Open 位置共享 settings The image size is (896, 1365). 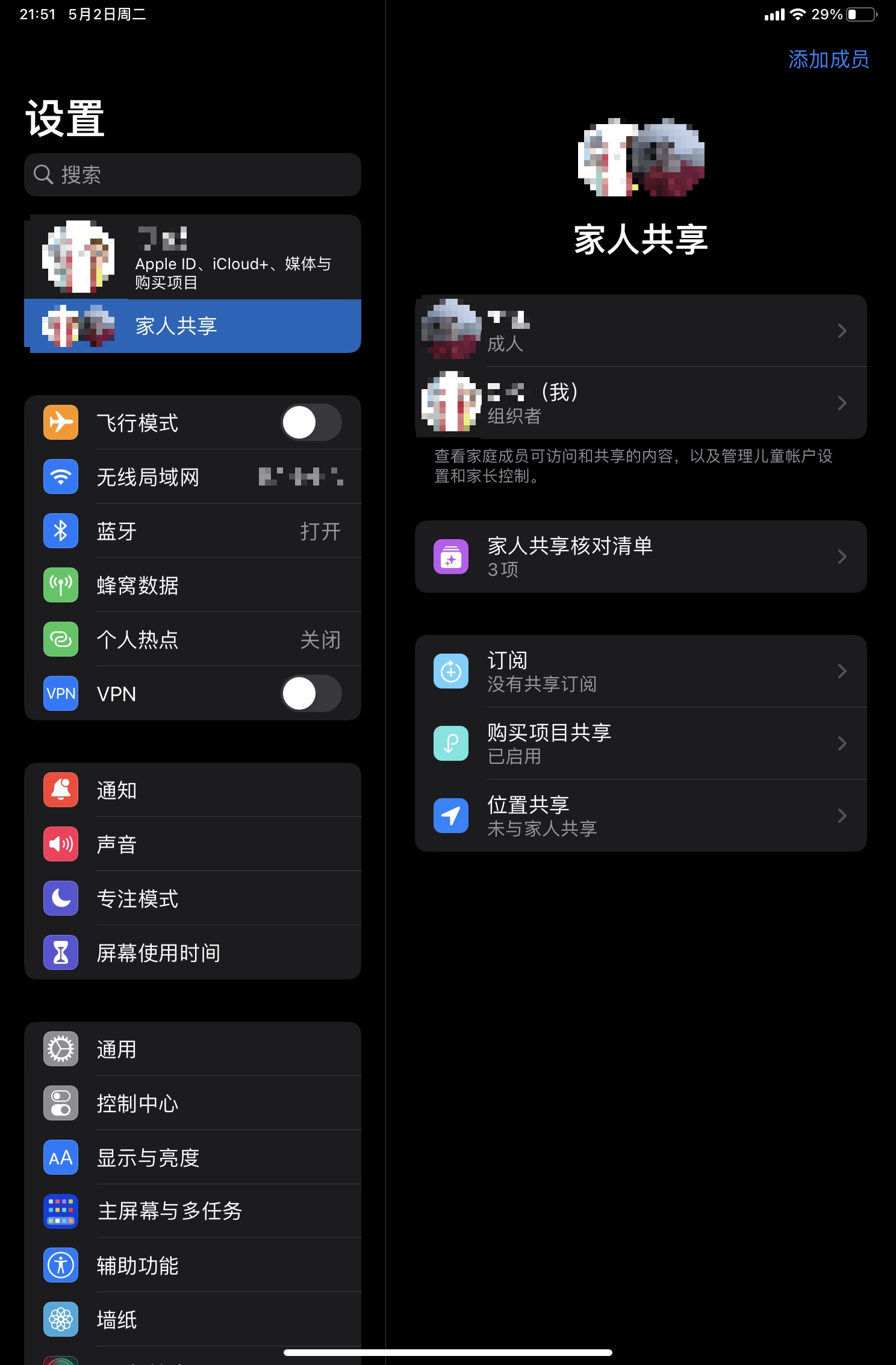(640, 816)
